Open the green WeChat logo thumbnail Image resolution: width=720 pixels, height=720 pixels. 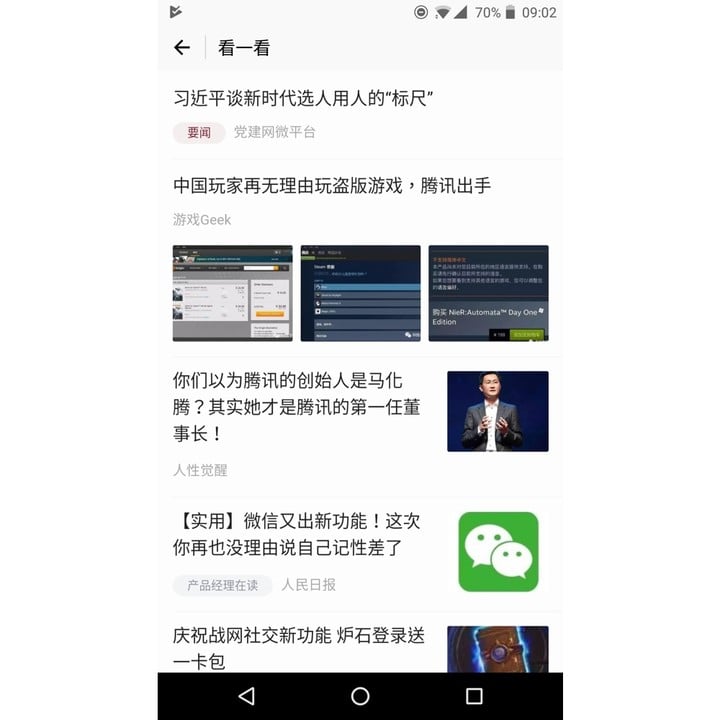click(498, 551)
